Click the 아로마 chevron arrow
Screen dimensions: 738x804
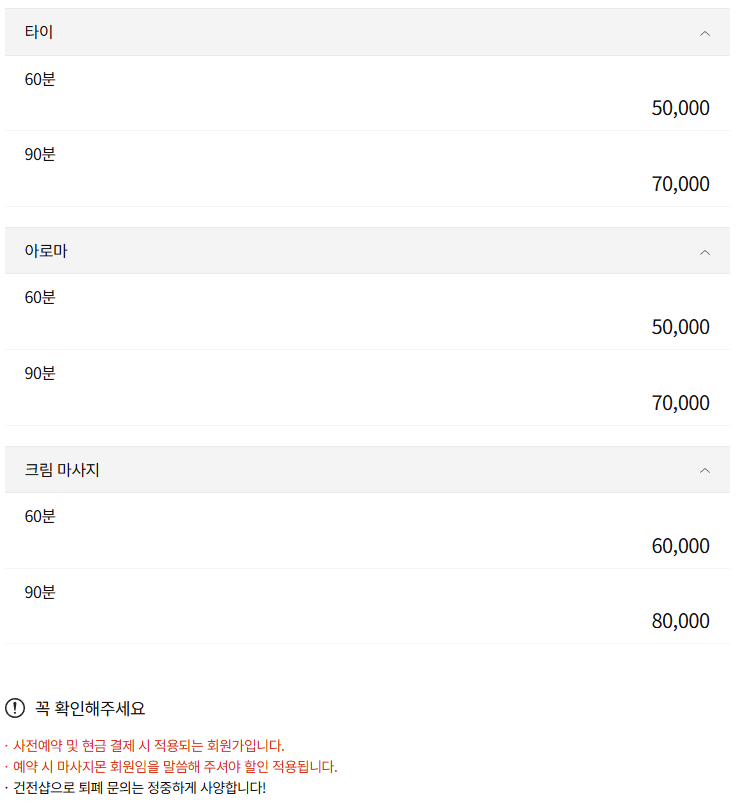706,250
